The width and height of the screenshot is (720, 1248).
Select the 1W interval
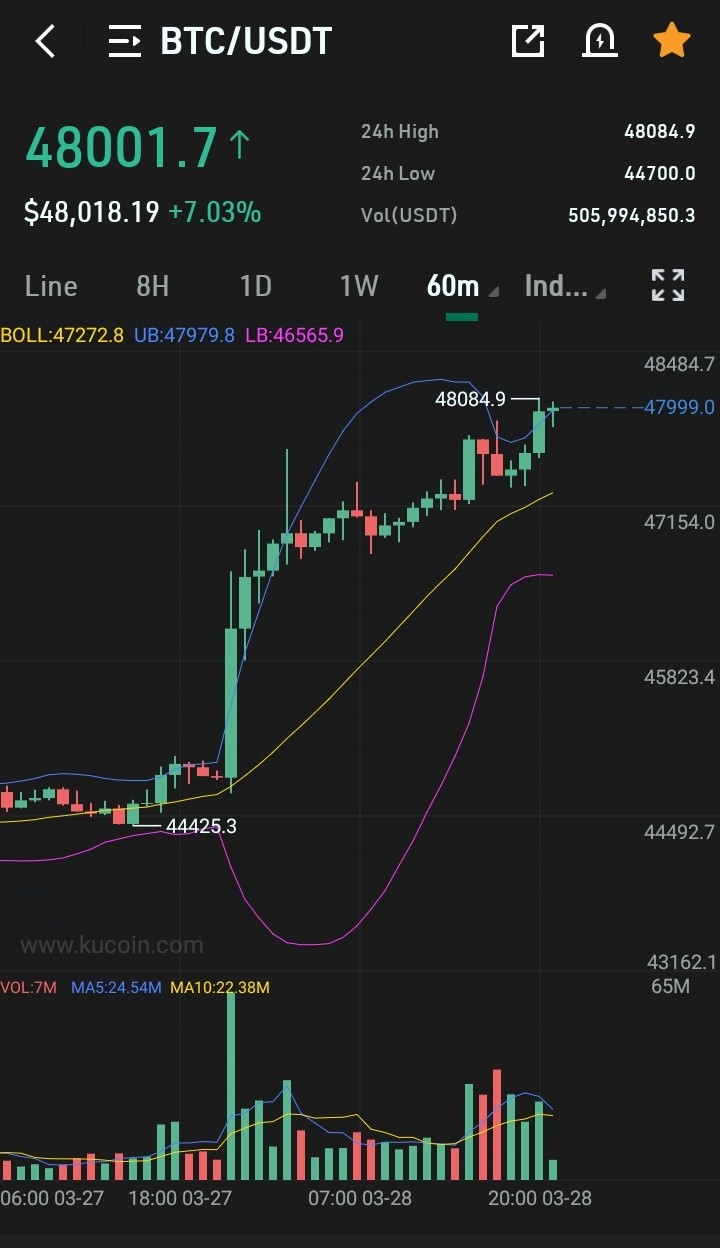point(359,286)
